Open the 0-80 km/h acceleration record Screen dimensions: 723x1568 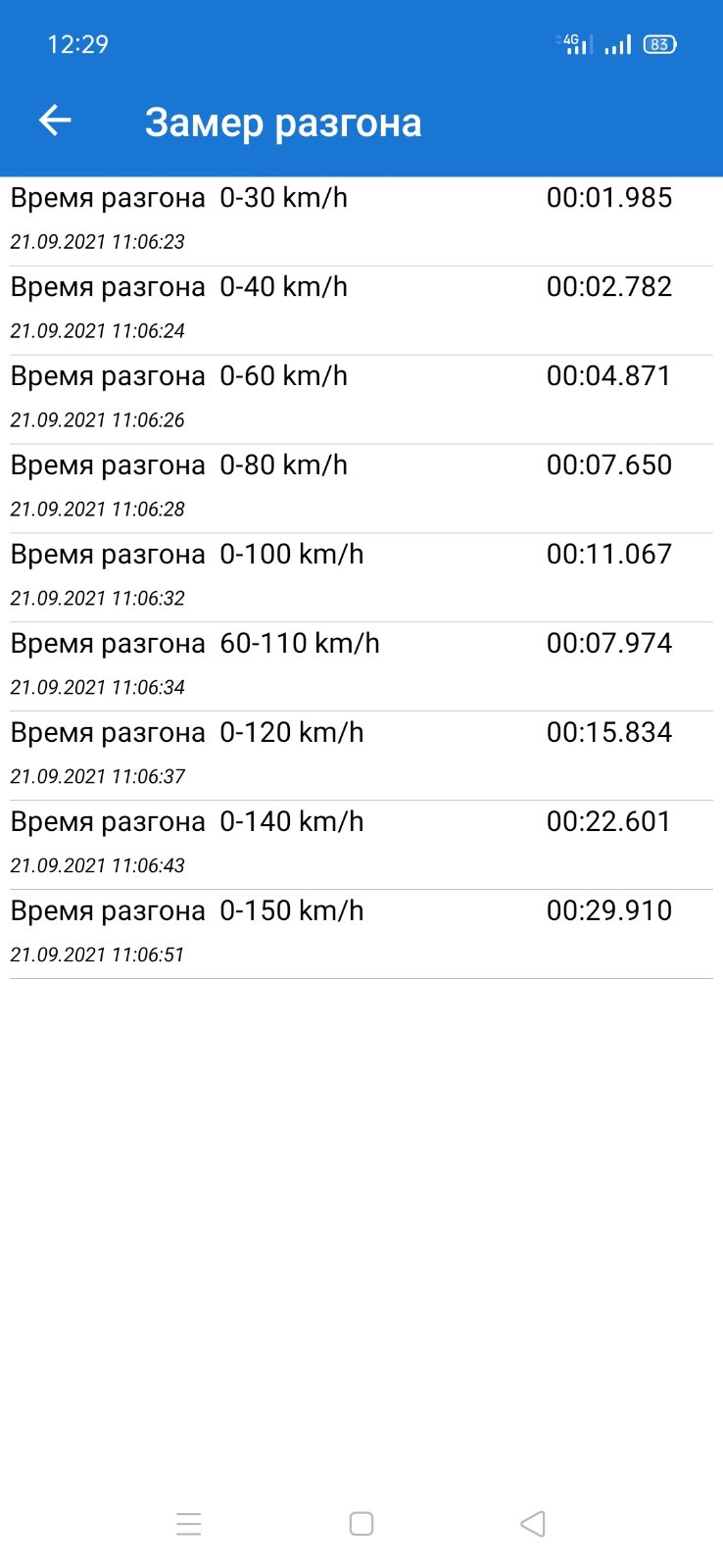point(361,489)
